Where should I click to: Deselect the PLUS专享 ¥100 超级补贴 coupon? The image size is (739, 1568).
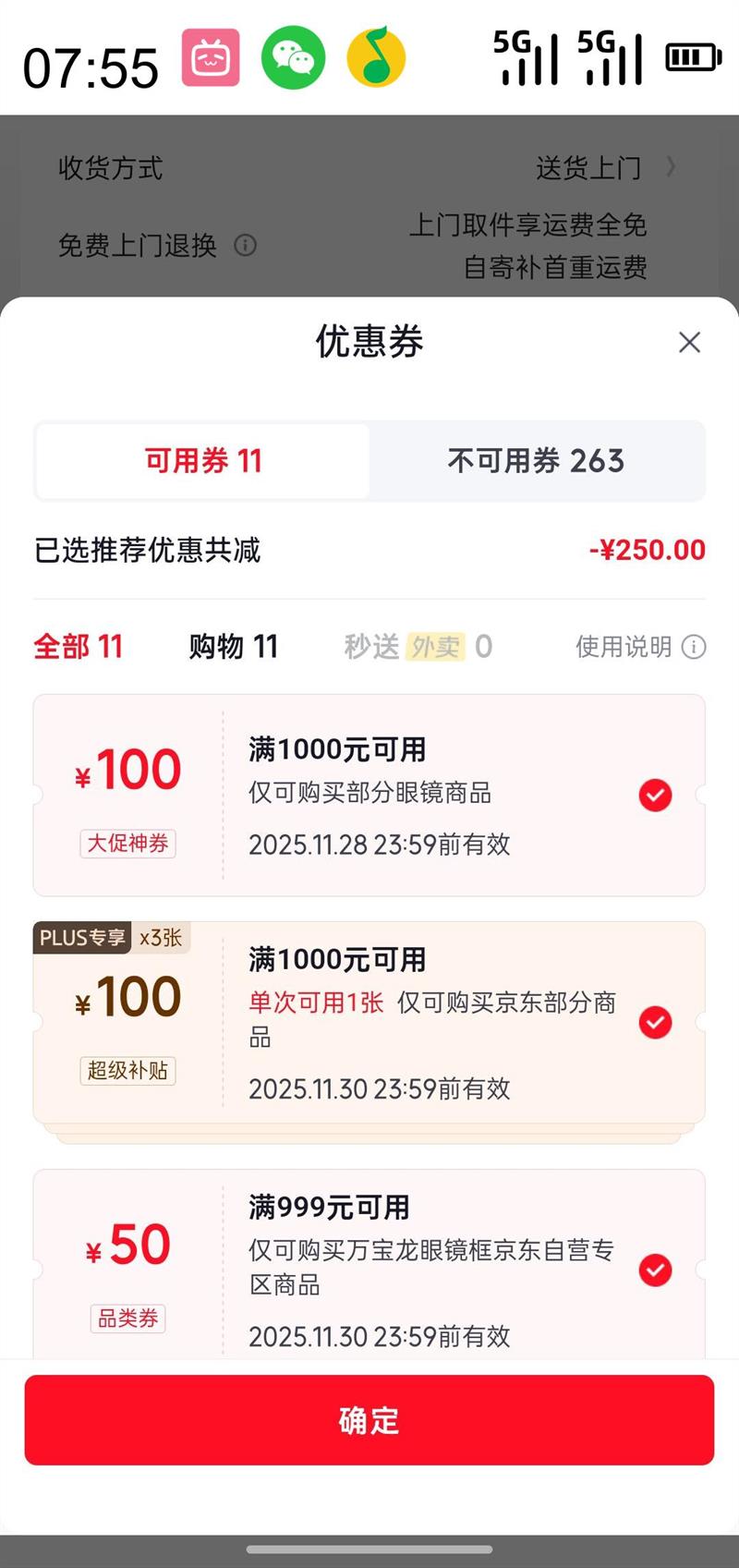[656, 1022]
